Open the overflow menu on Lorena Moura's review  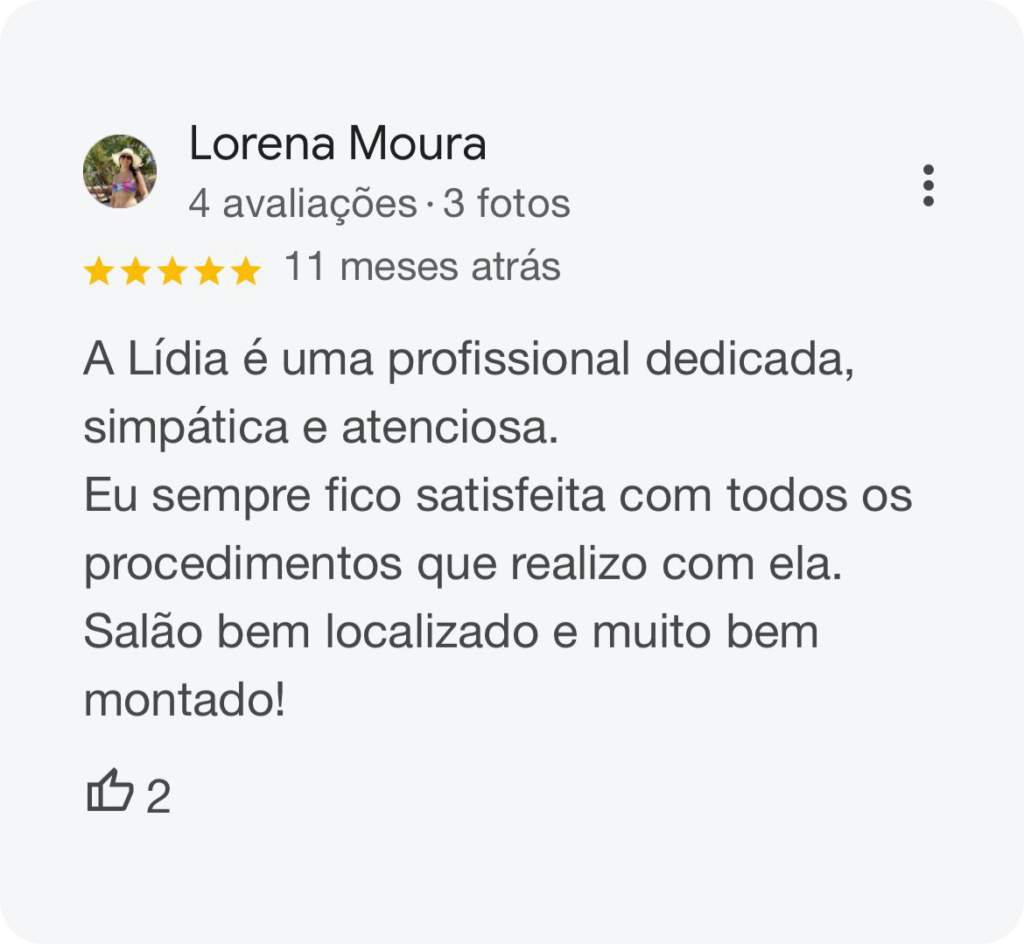click(x=928, y=186)
